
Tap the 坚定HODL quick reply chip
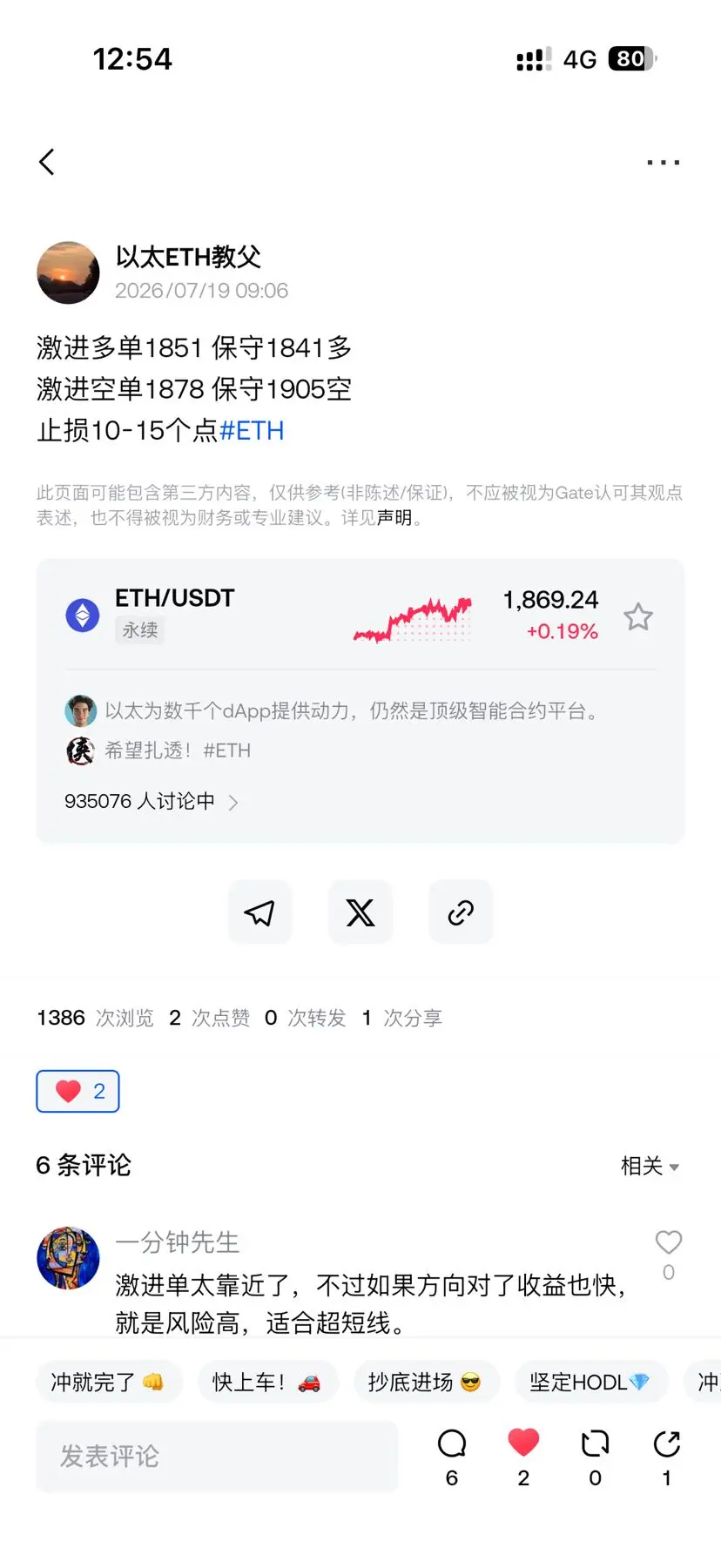590,1382
